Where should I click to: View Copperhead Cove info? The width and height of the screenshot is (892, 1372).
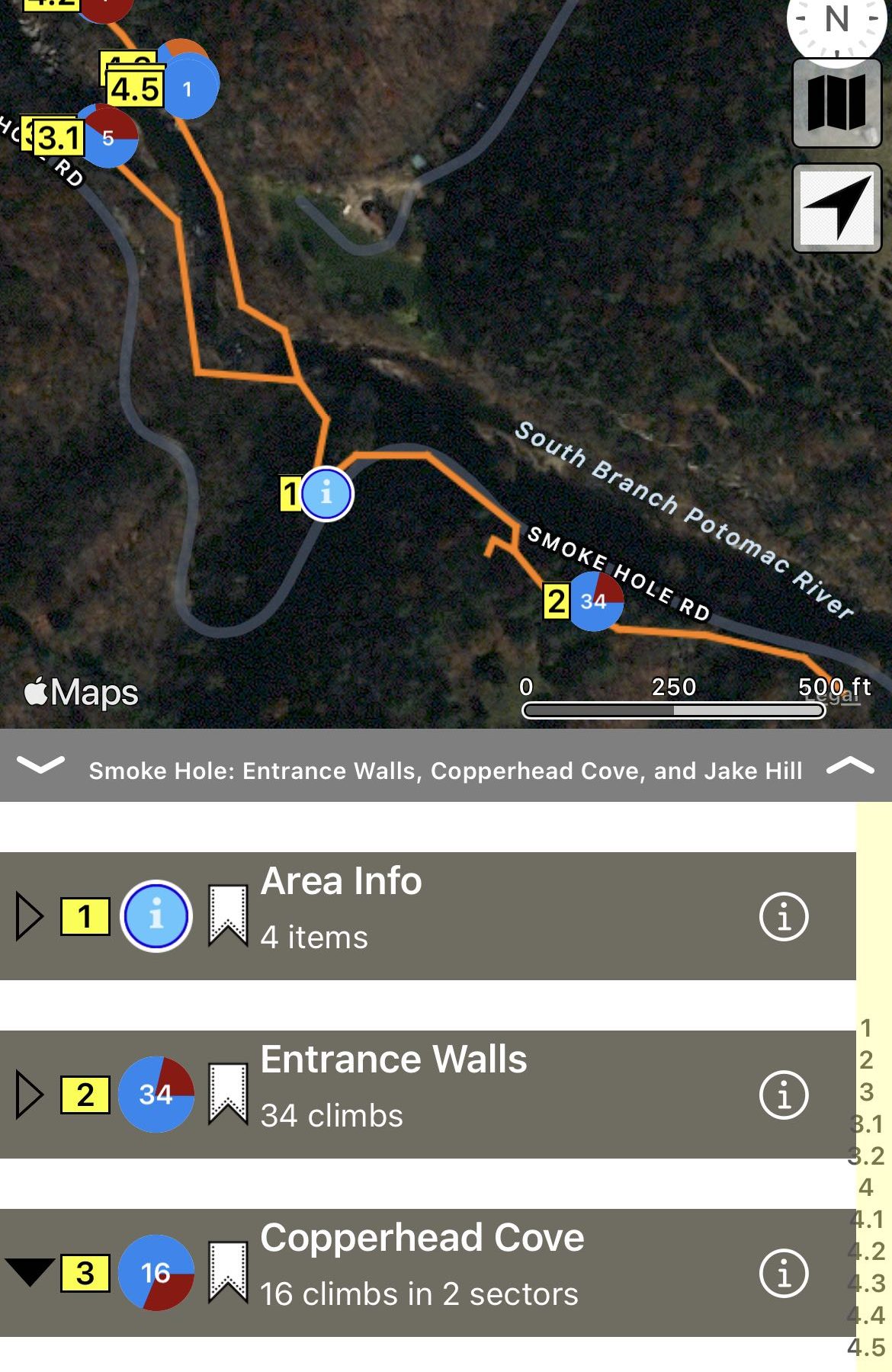click(784, 1272)
